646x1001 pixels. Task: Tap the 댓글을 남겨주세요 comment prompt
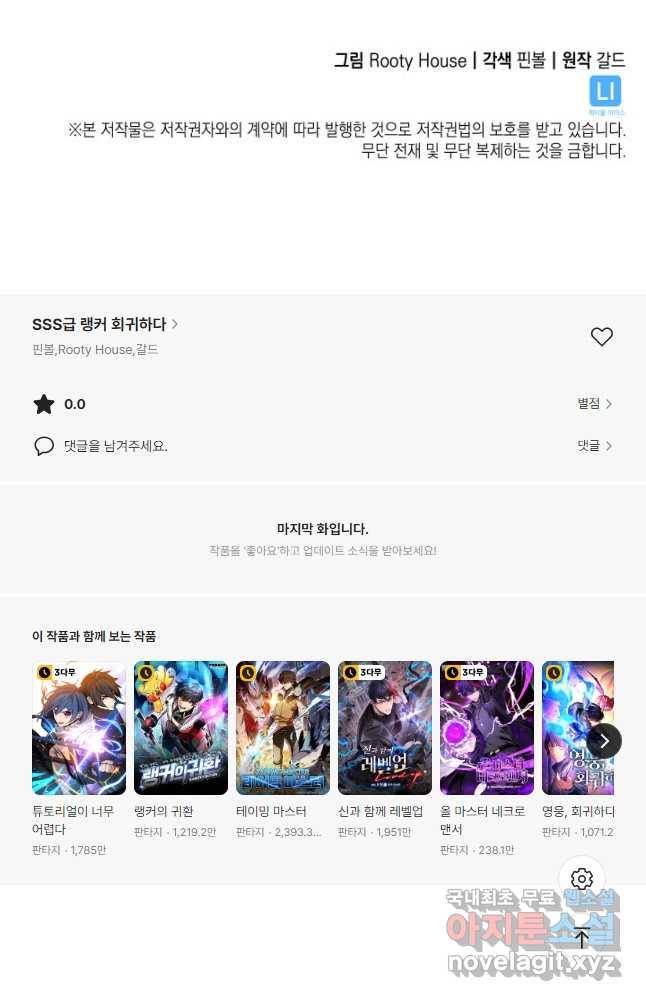point(115,446)
